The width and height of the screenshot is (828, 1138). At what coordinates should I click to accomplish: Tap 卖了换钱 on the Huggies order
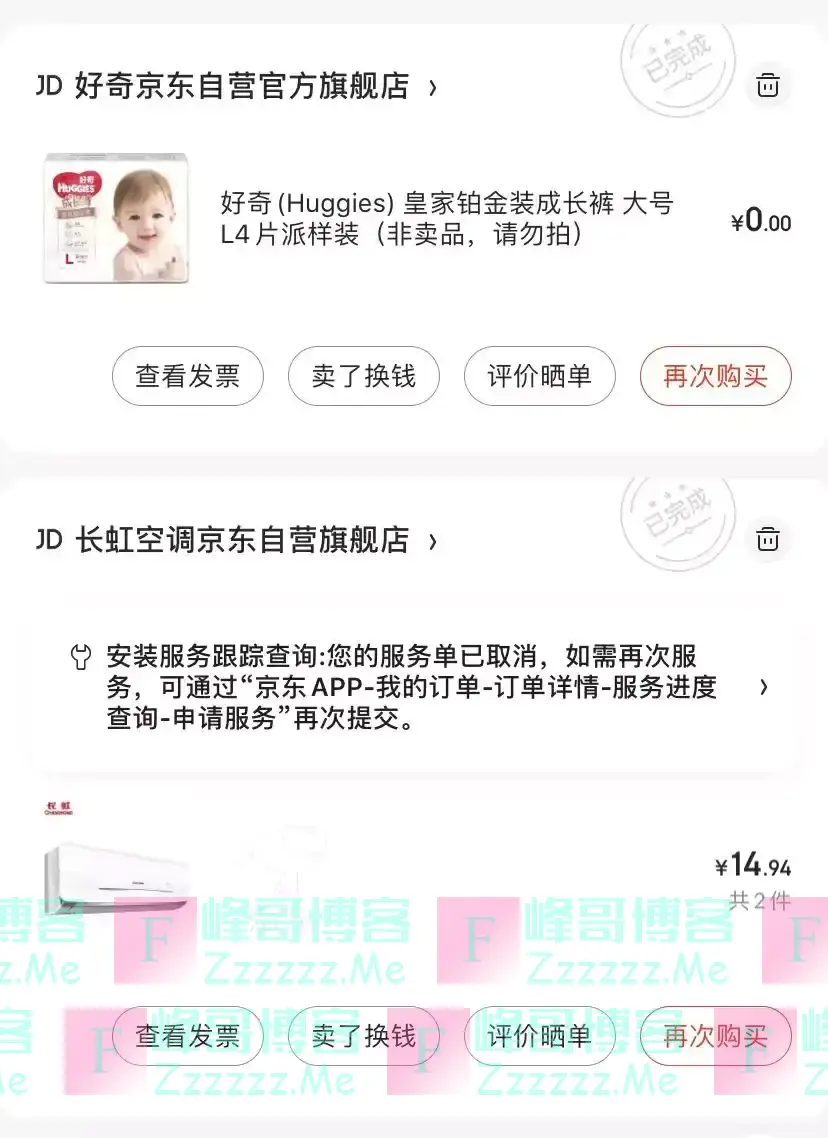pyautogui.click(x=363, y=376)
